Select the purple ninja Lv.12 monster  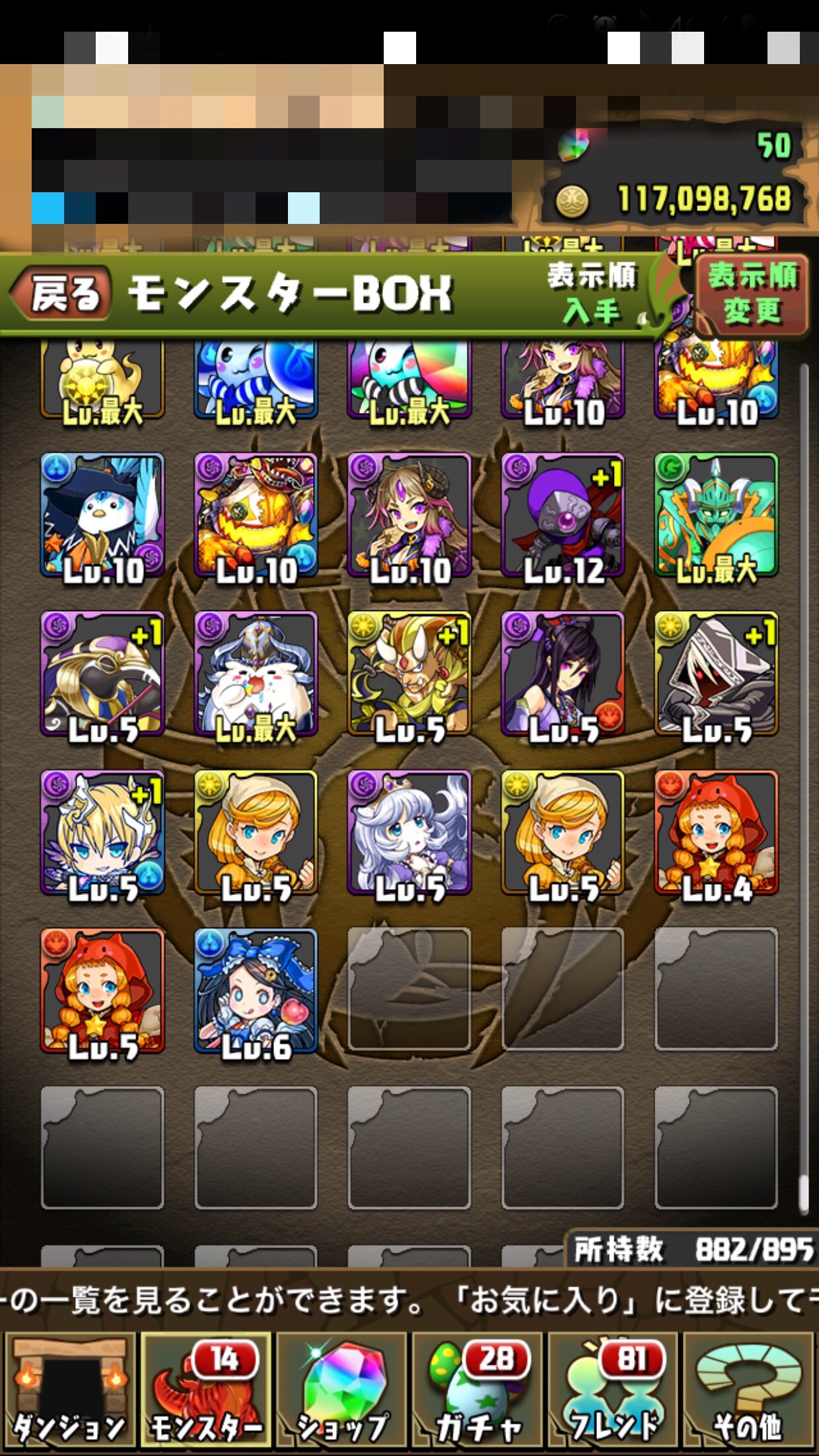[x=562, y=515]
